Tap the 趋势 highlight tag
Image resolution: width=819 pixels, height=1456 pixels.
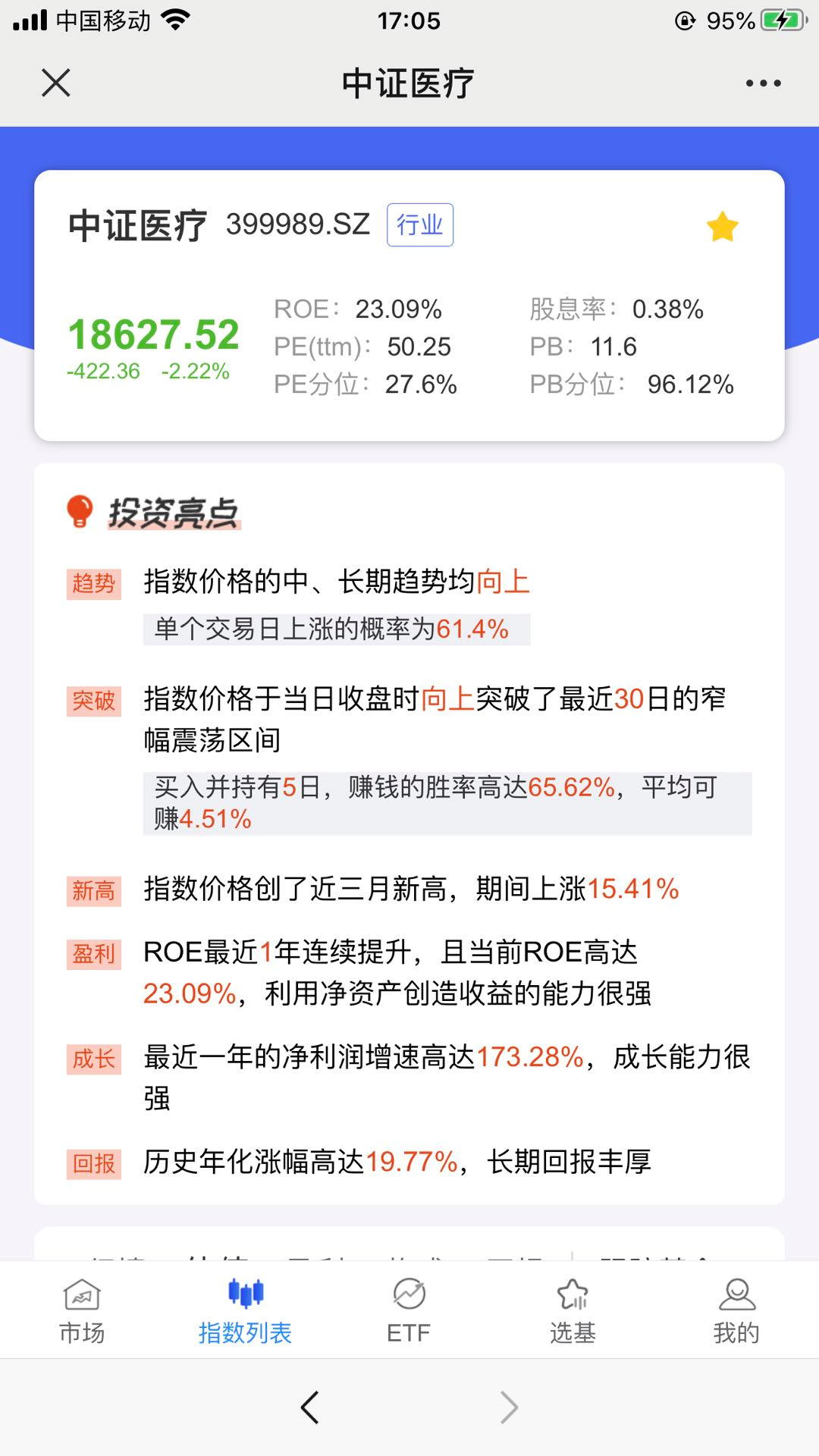tap(93, 582)
